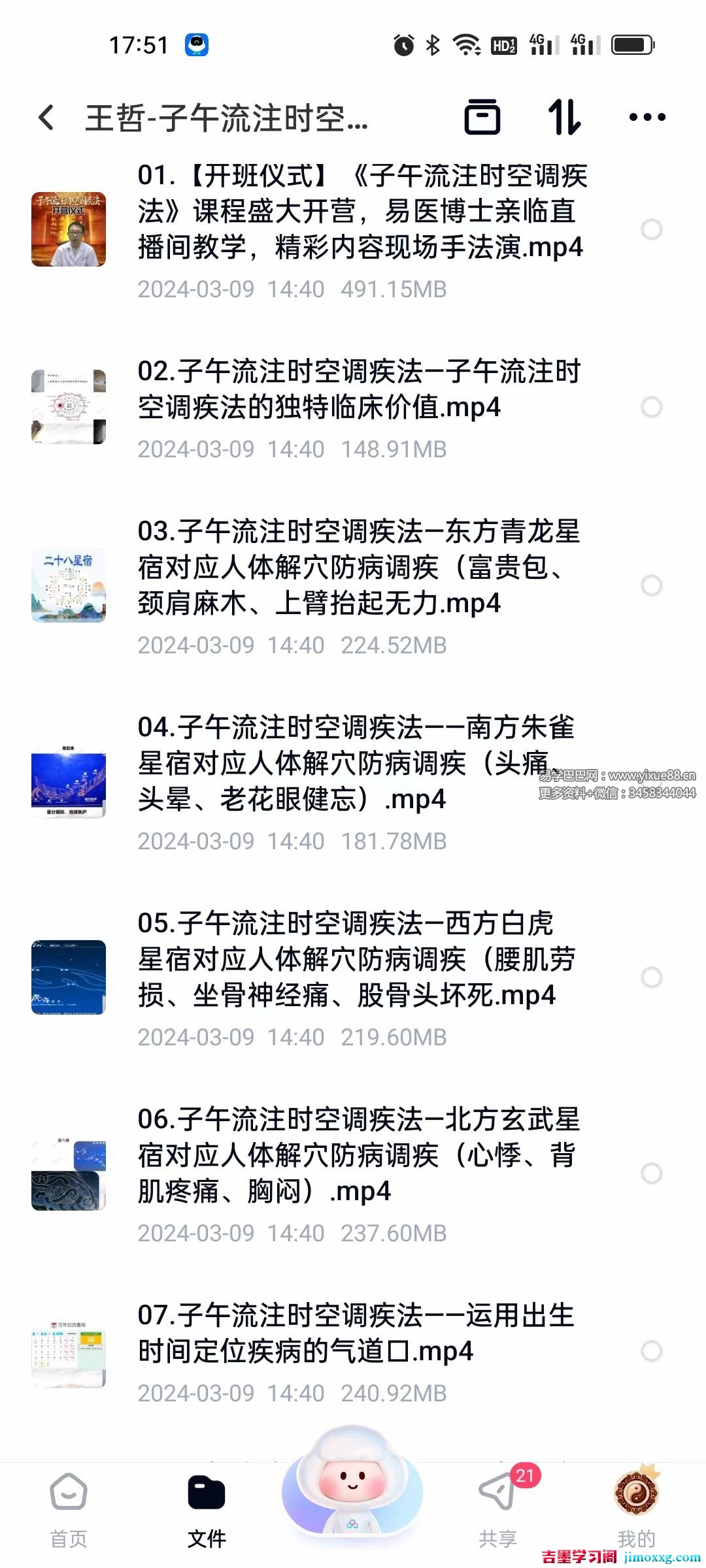
Task: Open video 03 东方青龙星宿
Action: click(x=360, y=567)
